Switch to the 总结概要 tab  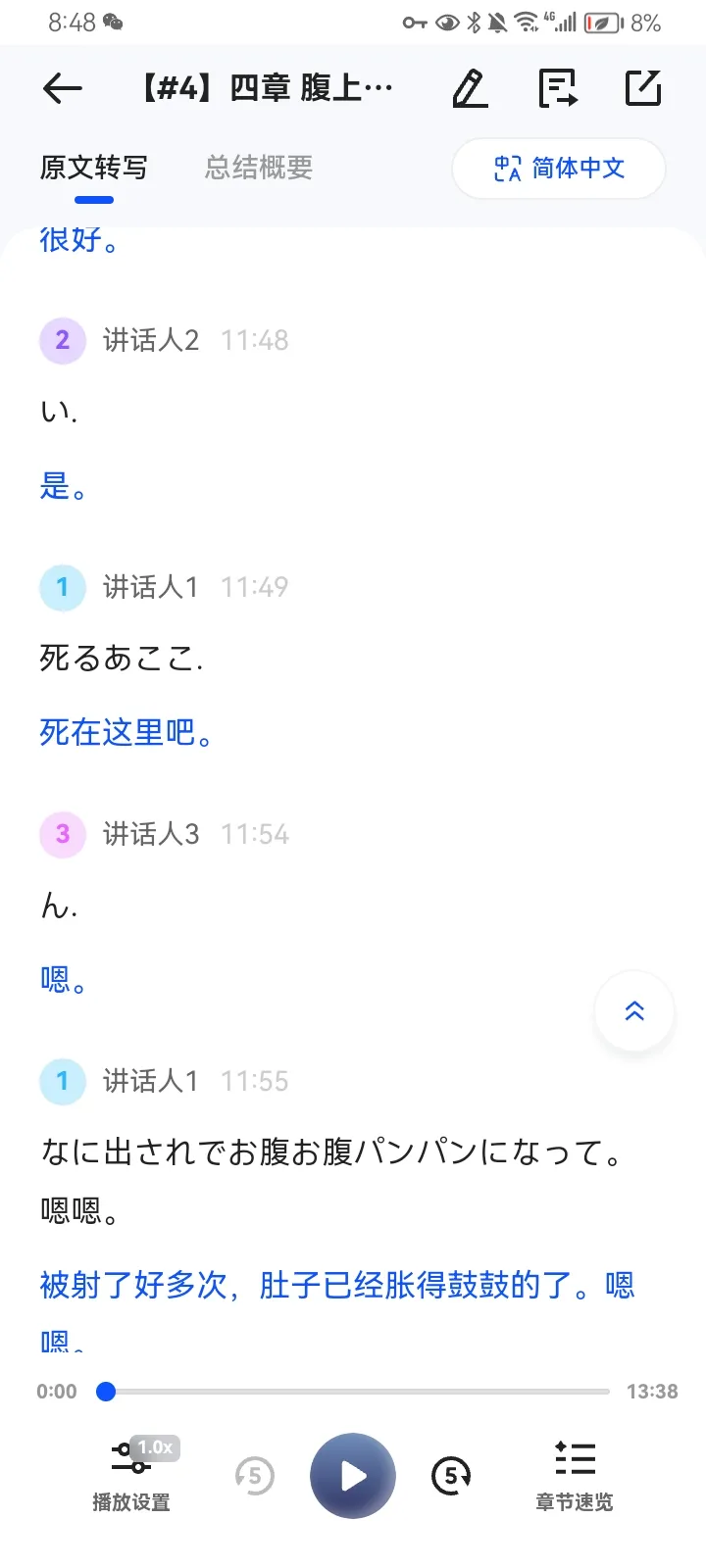pyautogui.click(x=259, y=168)
